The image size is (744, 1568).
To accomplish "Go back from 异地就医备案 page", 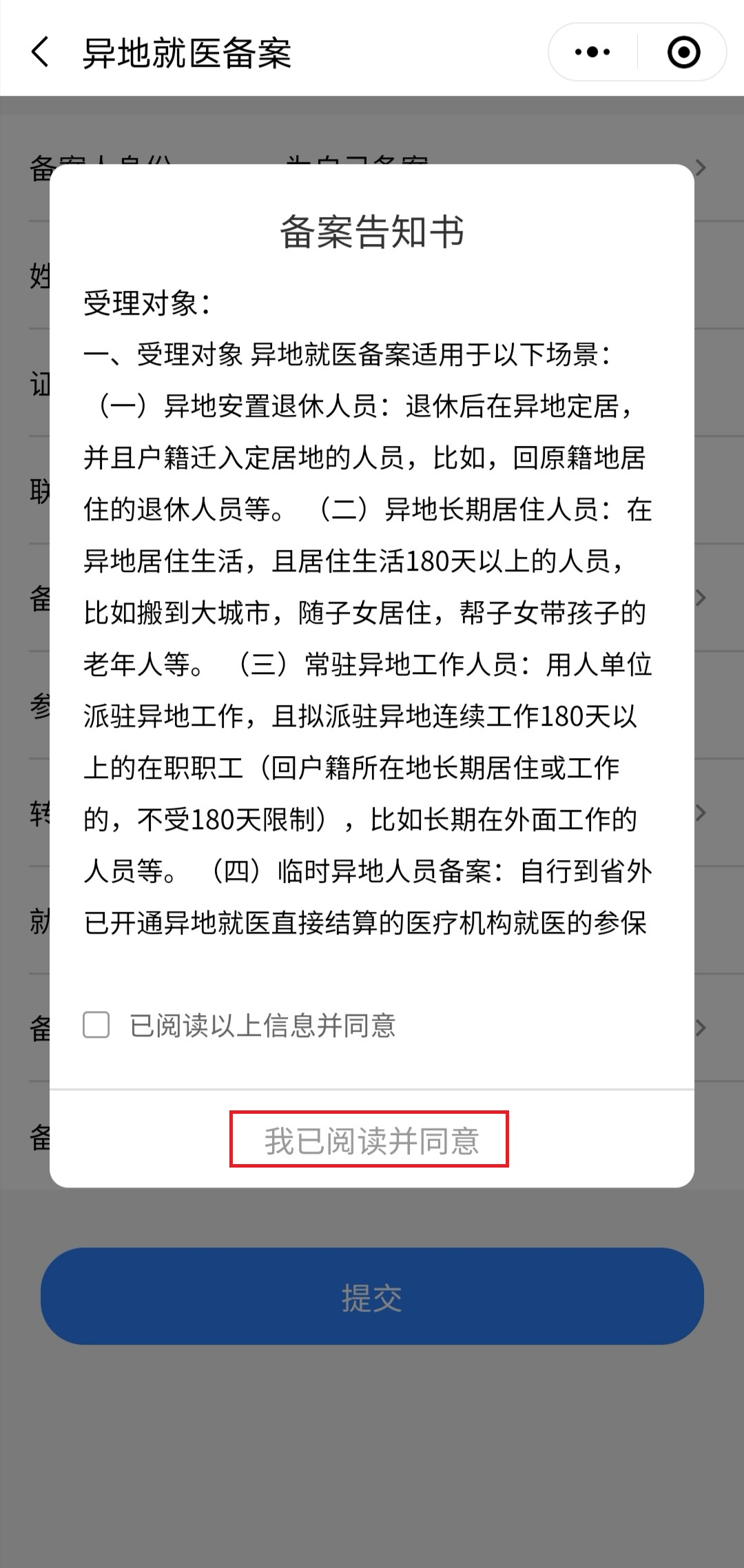I will (x=41, y=52).
